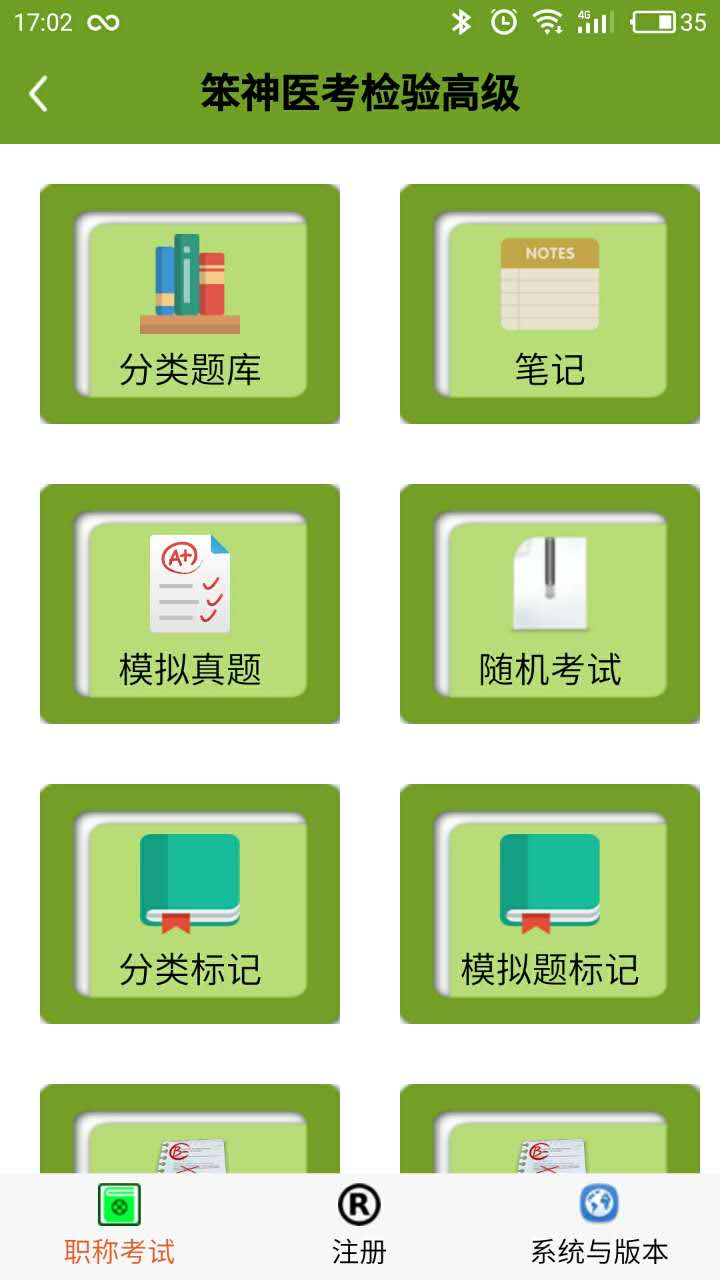The width and height of the screenshot is (720, 1280).
Task: Open the 笔记 notes tile
Action: click(550, 304)
